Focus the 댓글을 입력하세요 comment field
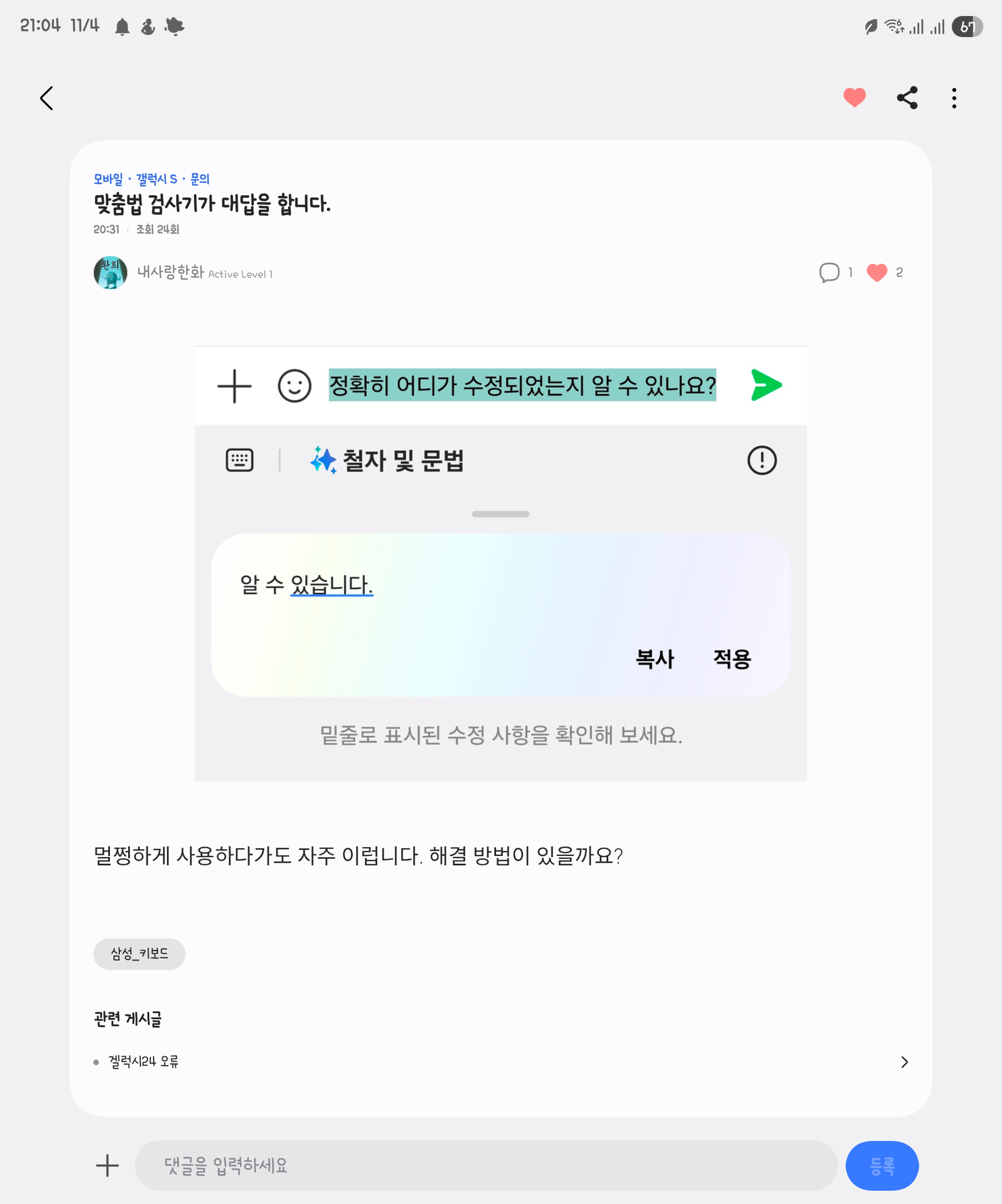The width and height of the screenshot is (1002, 1204). pyautogui.click(x=485, y=1165)
